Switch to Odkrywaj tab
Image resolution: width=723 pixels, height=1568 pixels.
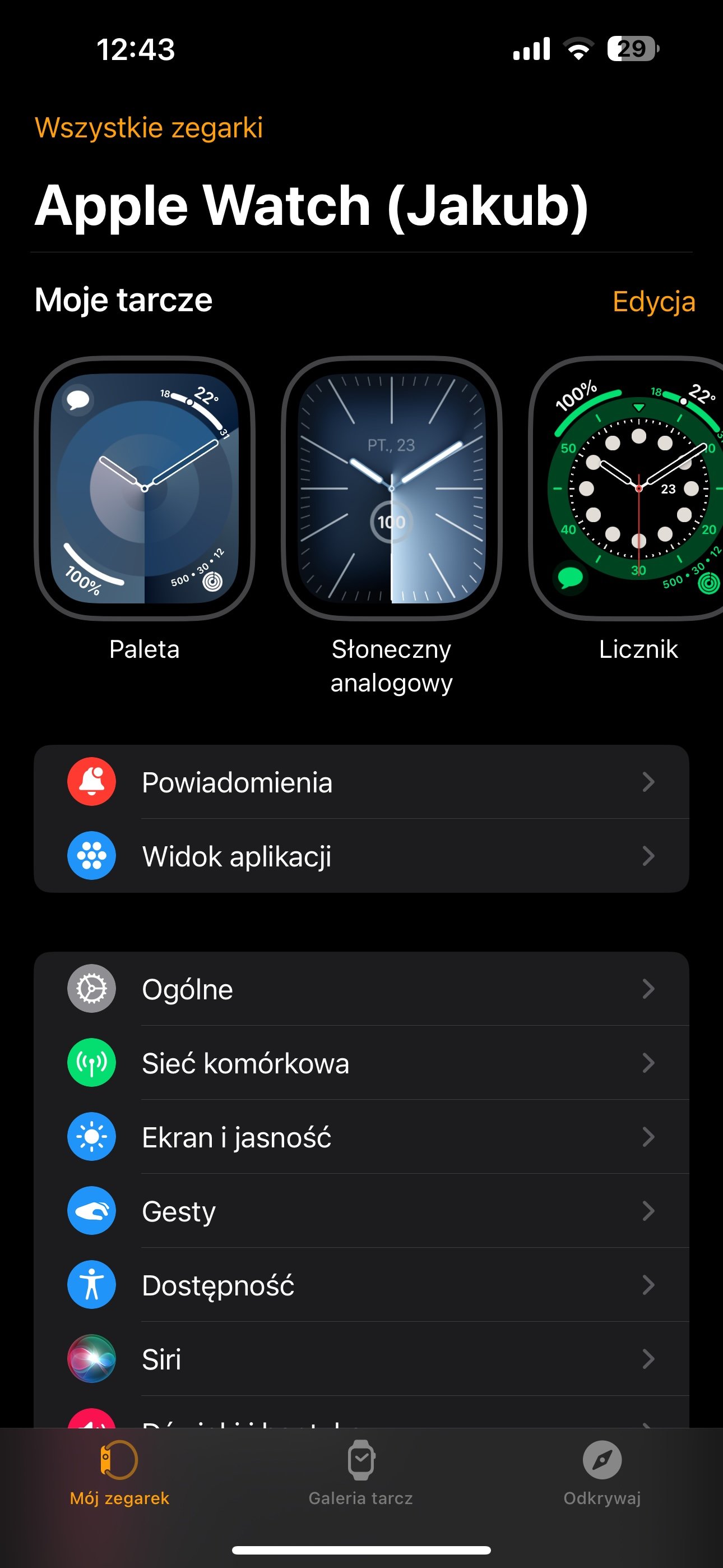[602, 1472]
